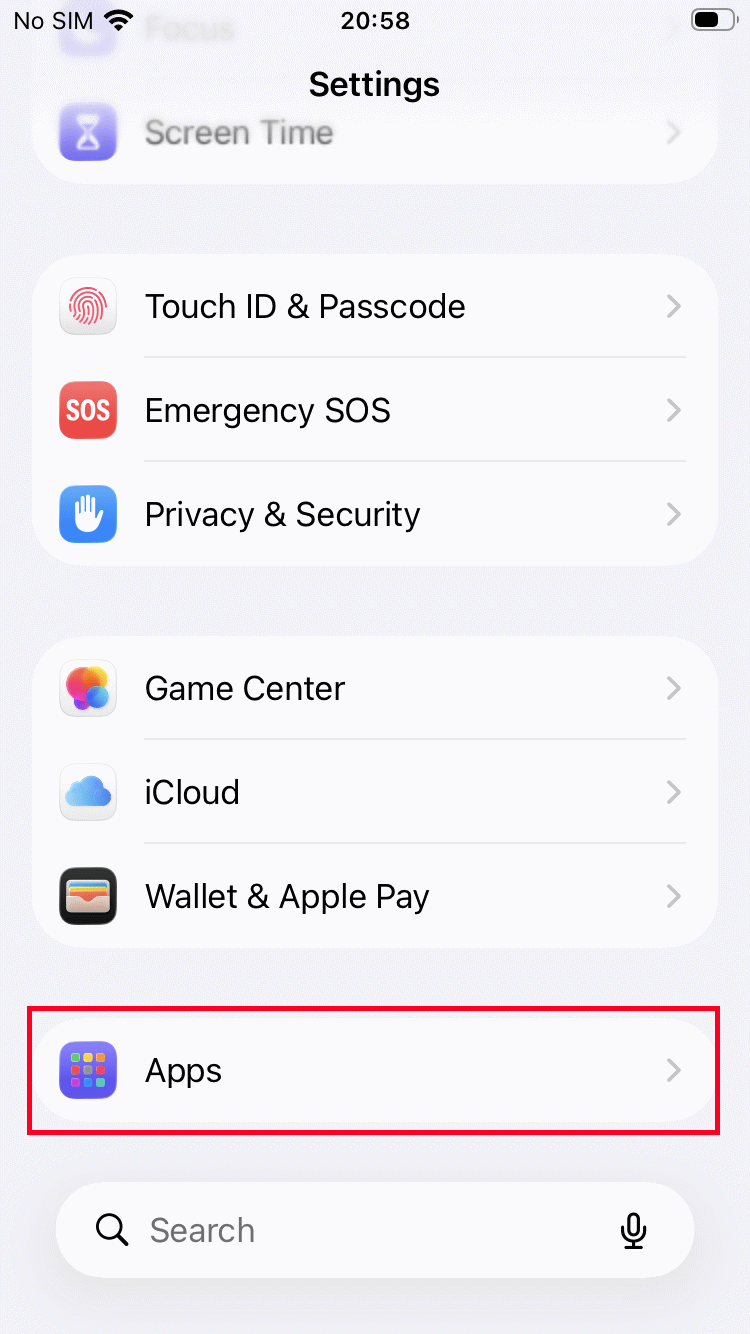The width and height of the screenshot is (750, 1334).
Task: Tap the Apps grid icon
Action: click(x=88, y=1070)
